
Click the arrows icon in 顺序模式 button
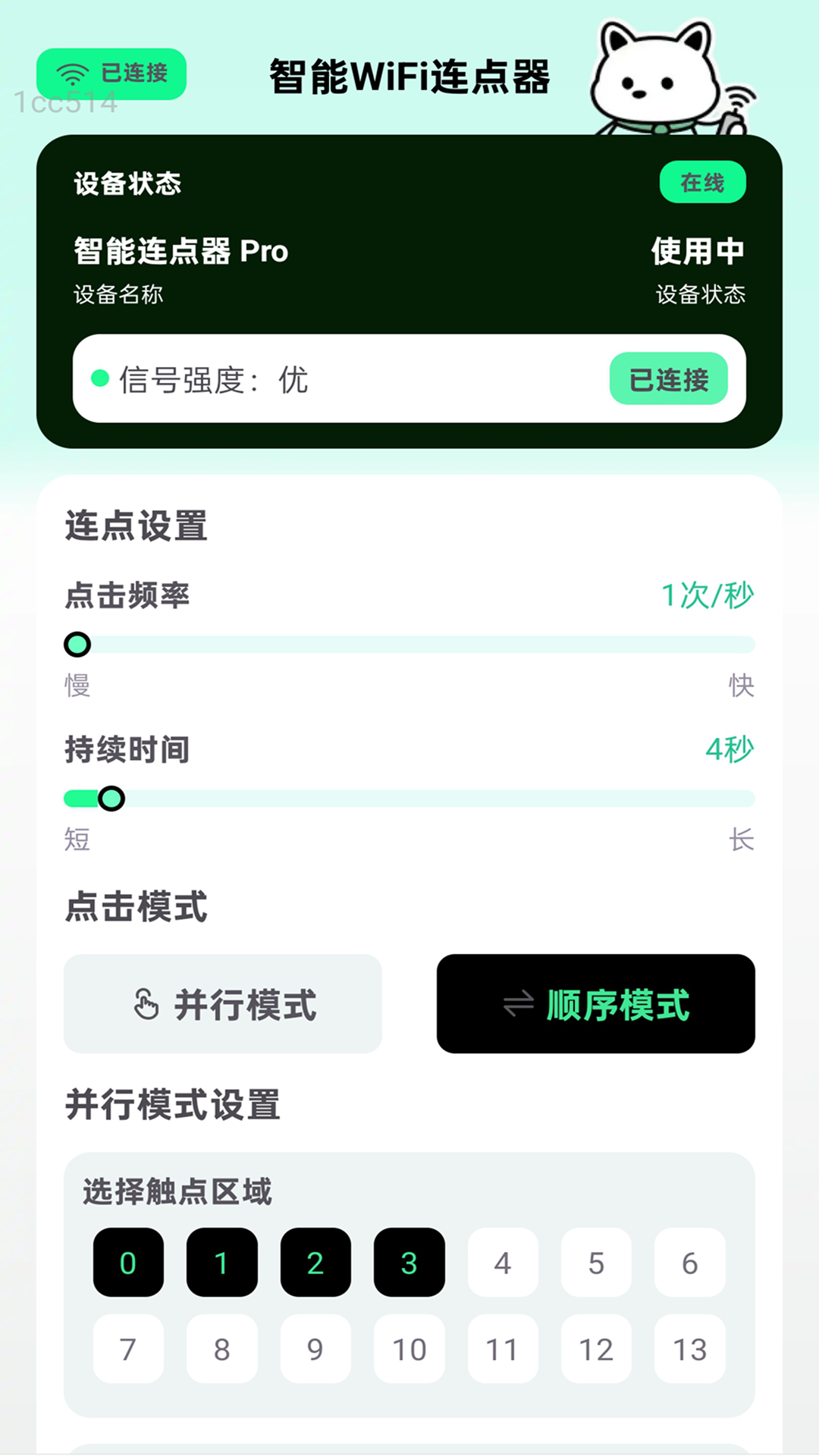(x=518, y=1006)
